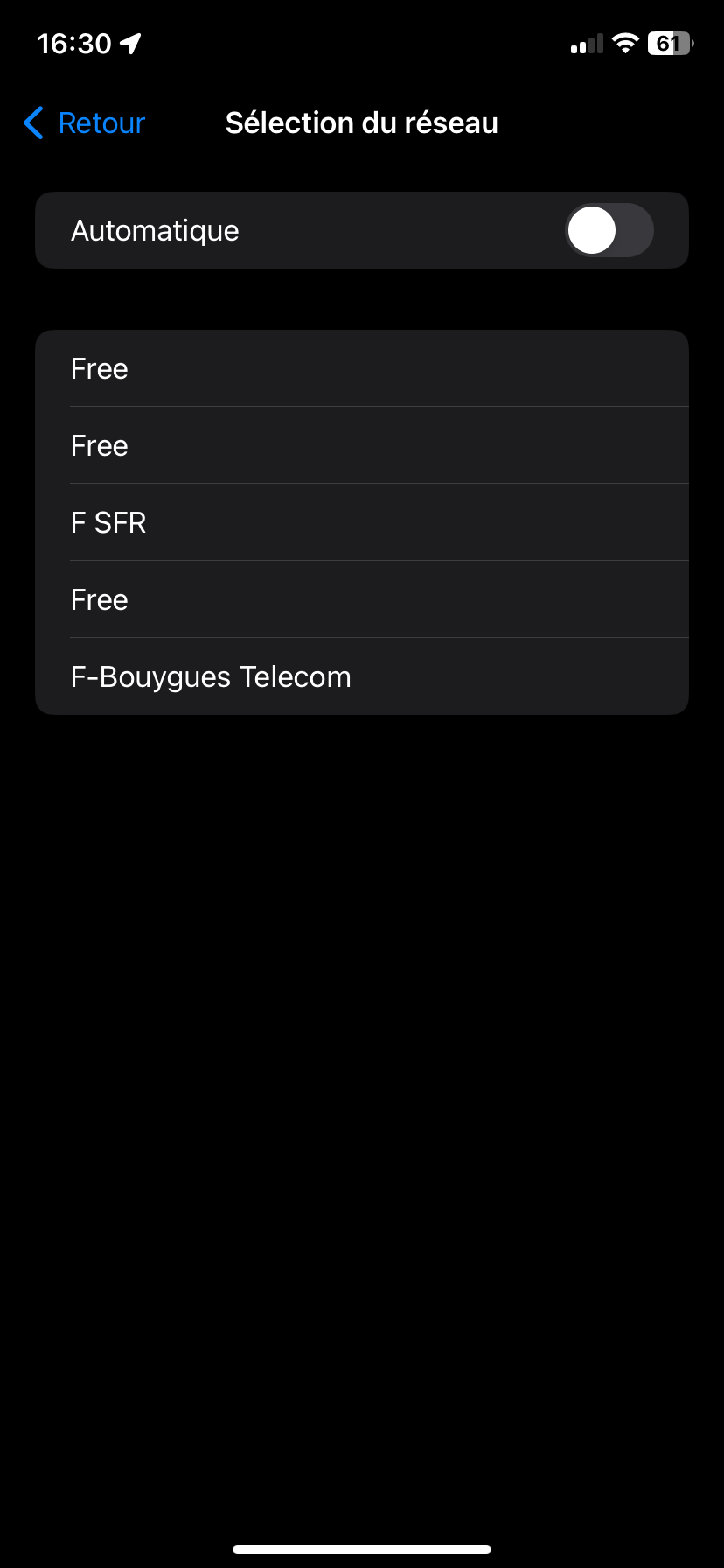Go back with the Retour button

(x=84, y=123)
